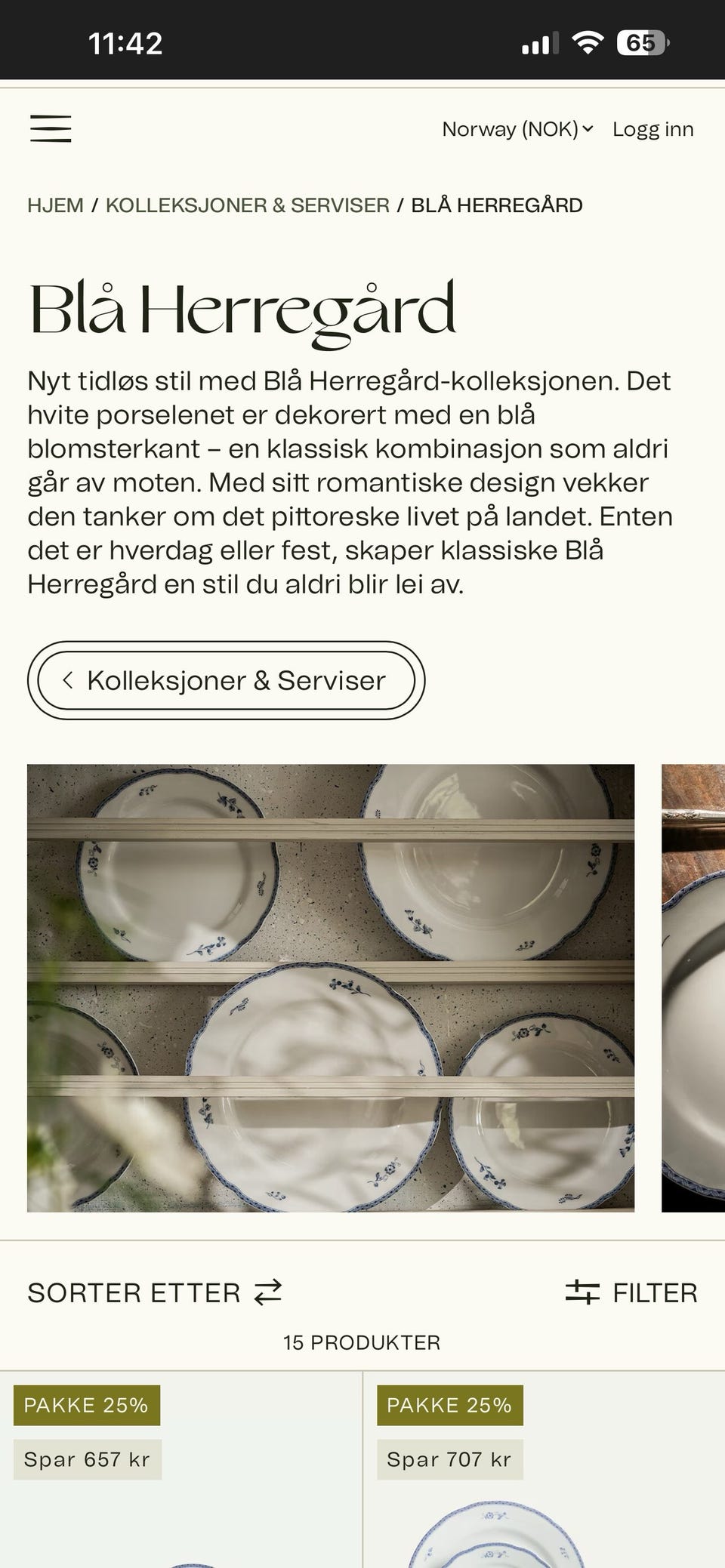Select HJEM in the breadcrumb
The image size is (725, 1568).
54,205
